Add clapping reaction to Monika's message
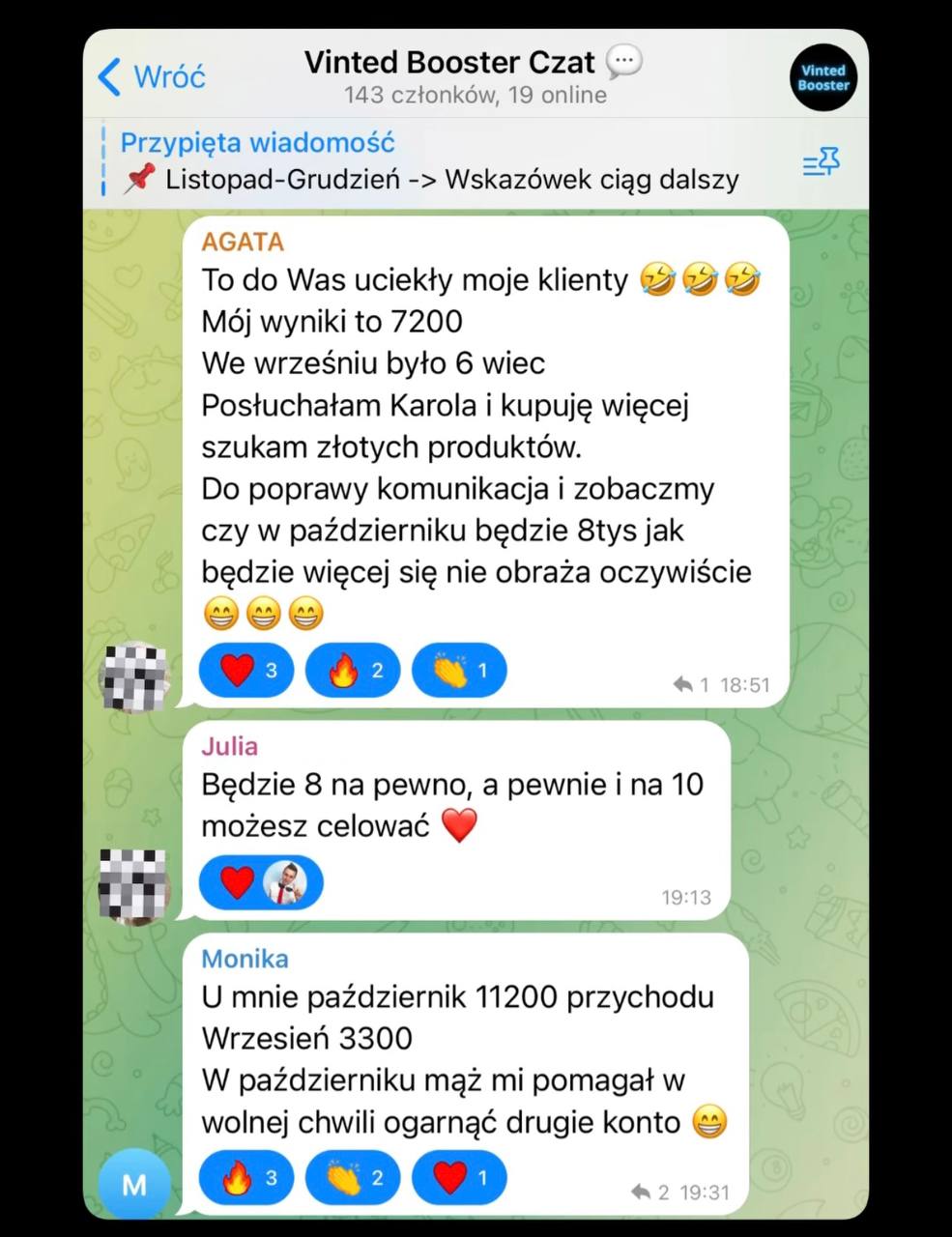 tap(353, 1177)
